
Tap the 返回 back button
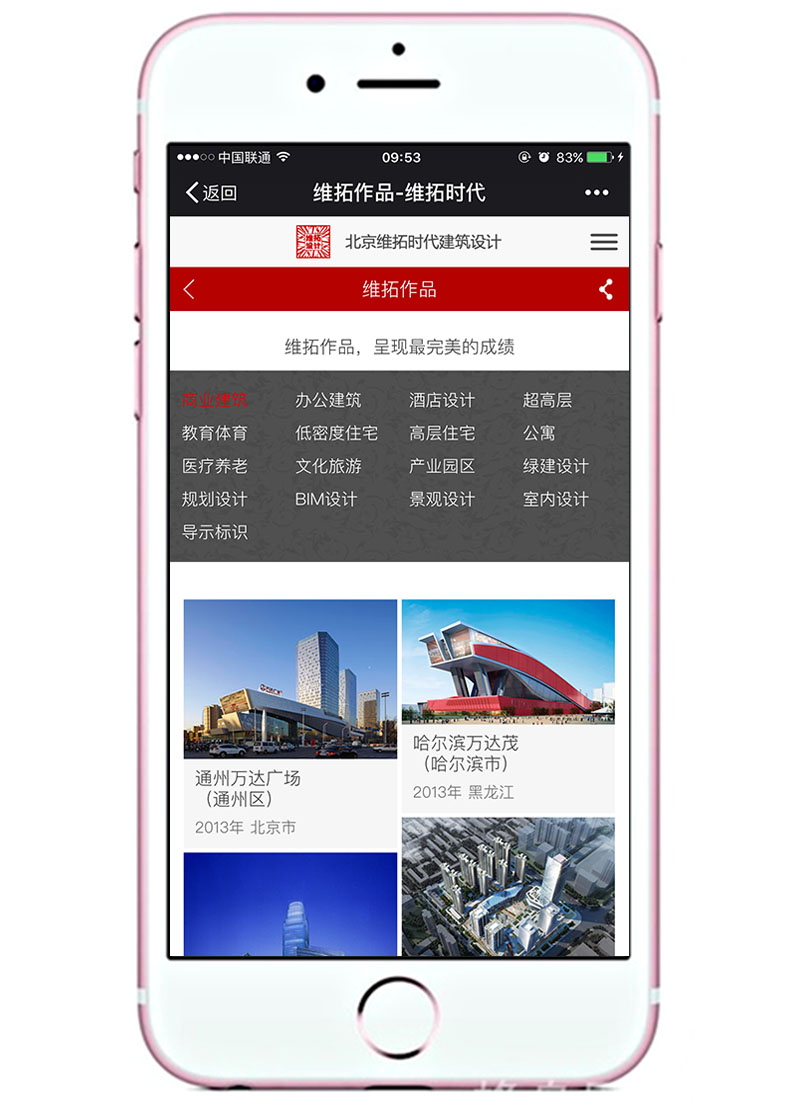coord(211,193)
